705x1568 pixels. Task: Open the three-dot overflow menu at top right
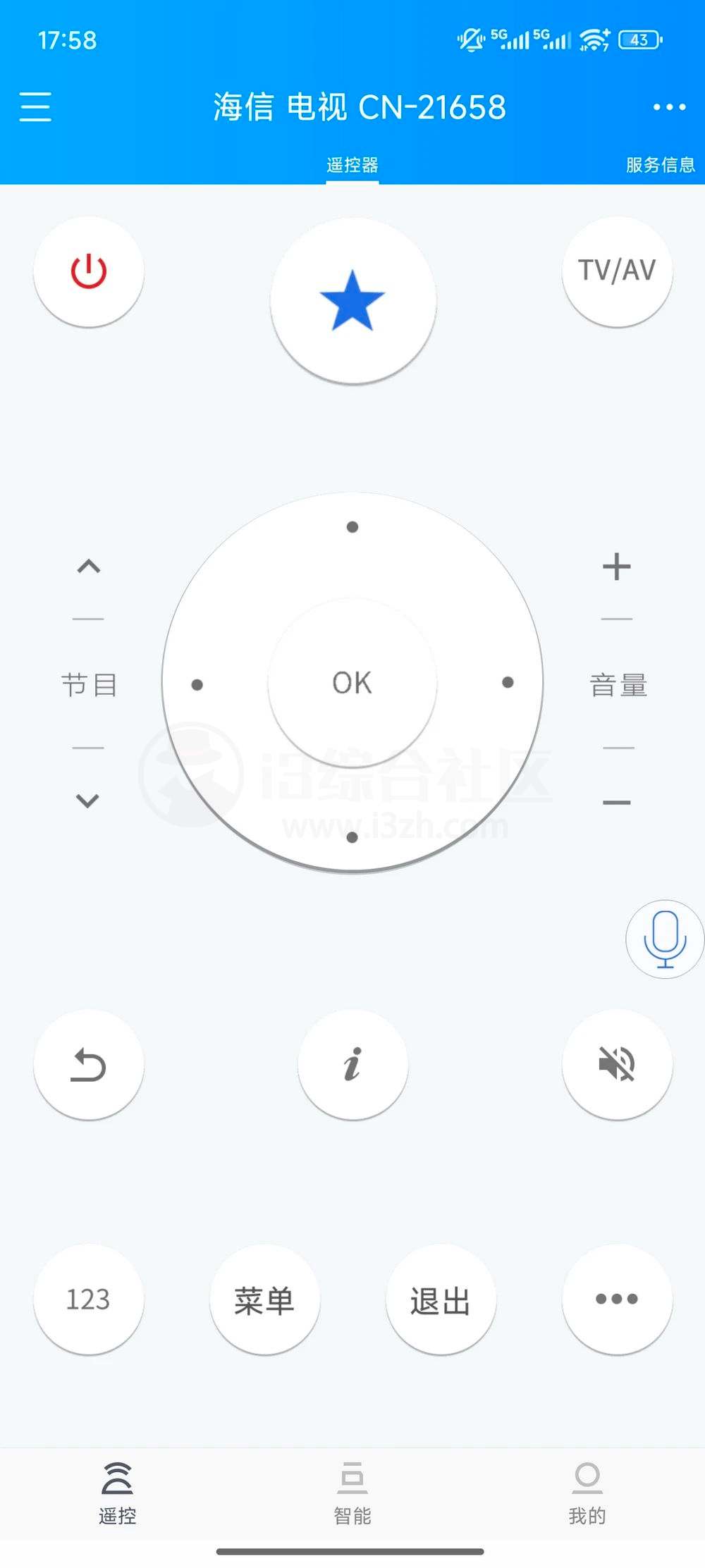[x=668, y=107]
